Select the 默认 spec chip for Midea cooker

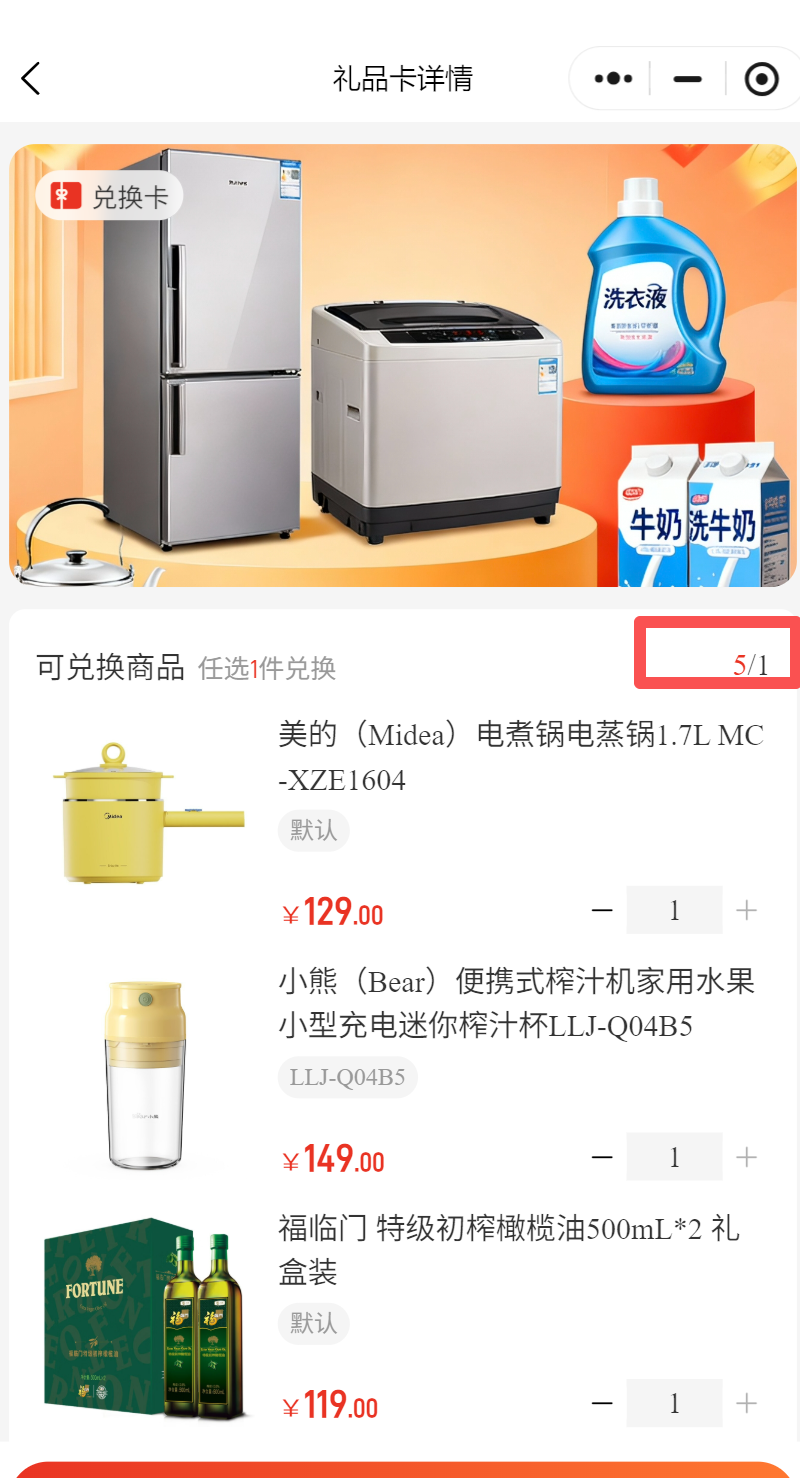[313, 830]
